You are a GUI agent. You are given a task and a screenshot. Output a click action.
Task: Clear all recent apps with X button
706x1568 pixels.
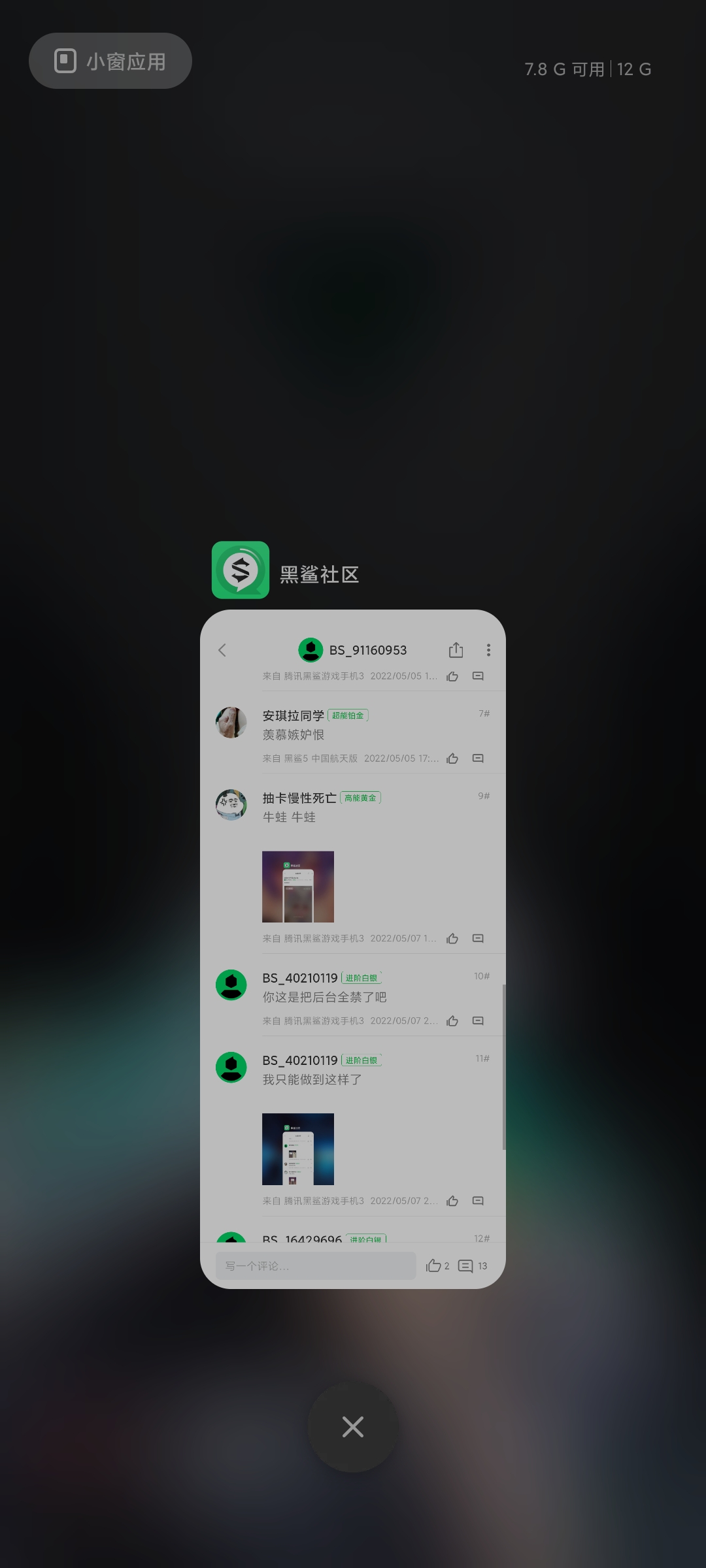coord(352,1427)
